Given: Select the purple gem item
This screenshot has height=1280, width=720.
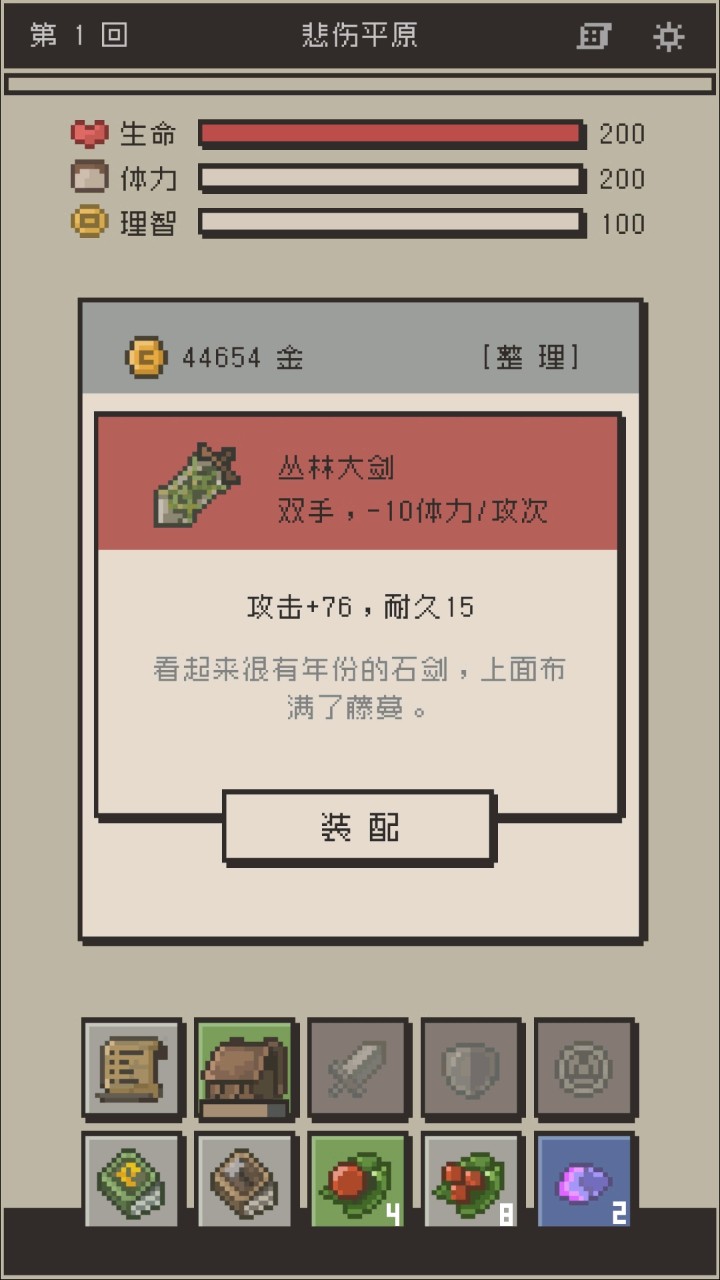Looking at the screenshot, I should click(x=584, y=1181).
